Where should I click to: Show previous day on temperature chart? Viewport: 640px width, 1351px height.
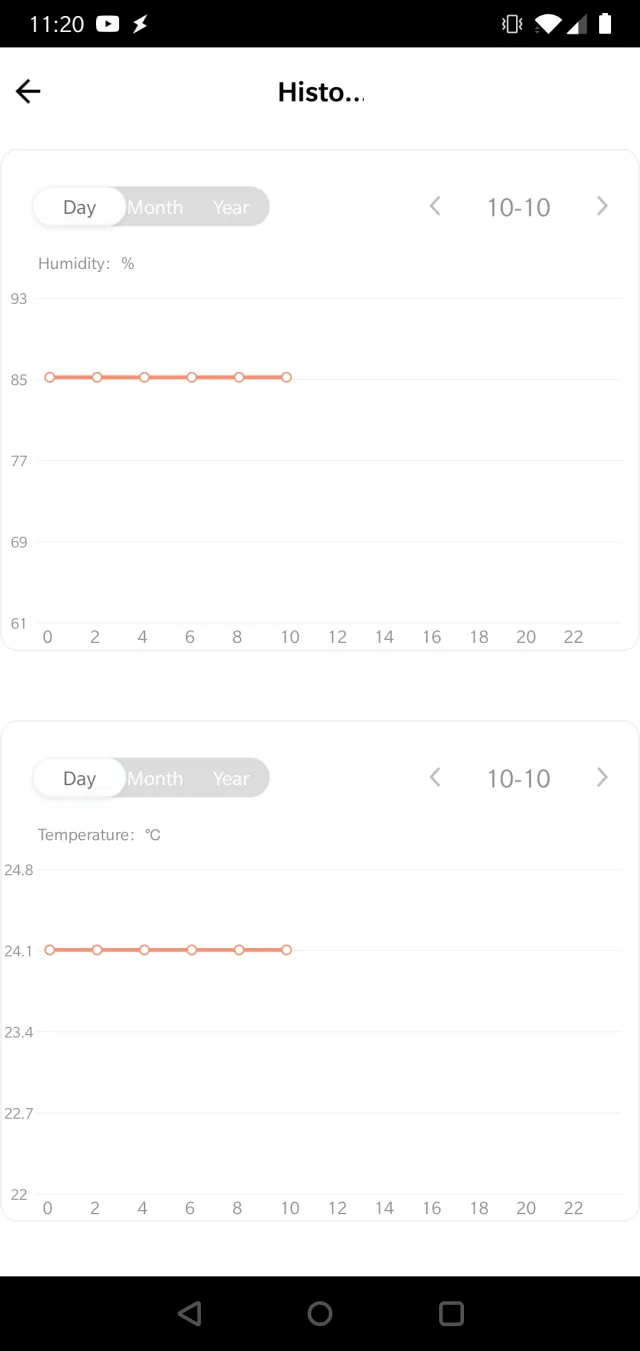pyautogui.click(x=435, y=777)
